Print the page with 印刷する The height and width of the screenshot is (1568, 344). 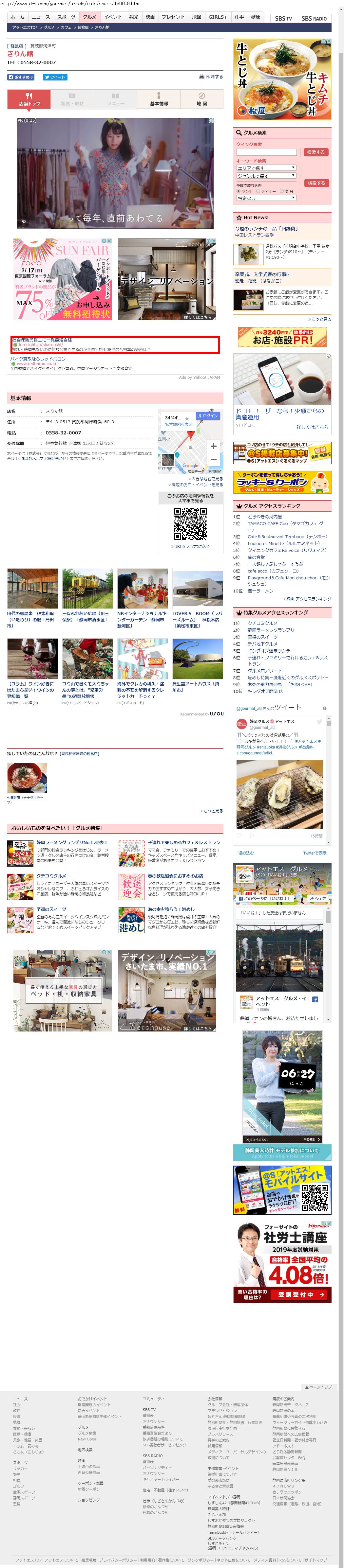(211, 77)
